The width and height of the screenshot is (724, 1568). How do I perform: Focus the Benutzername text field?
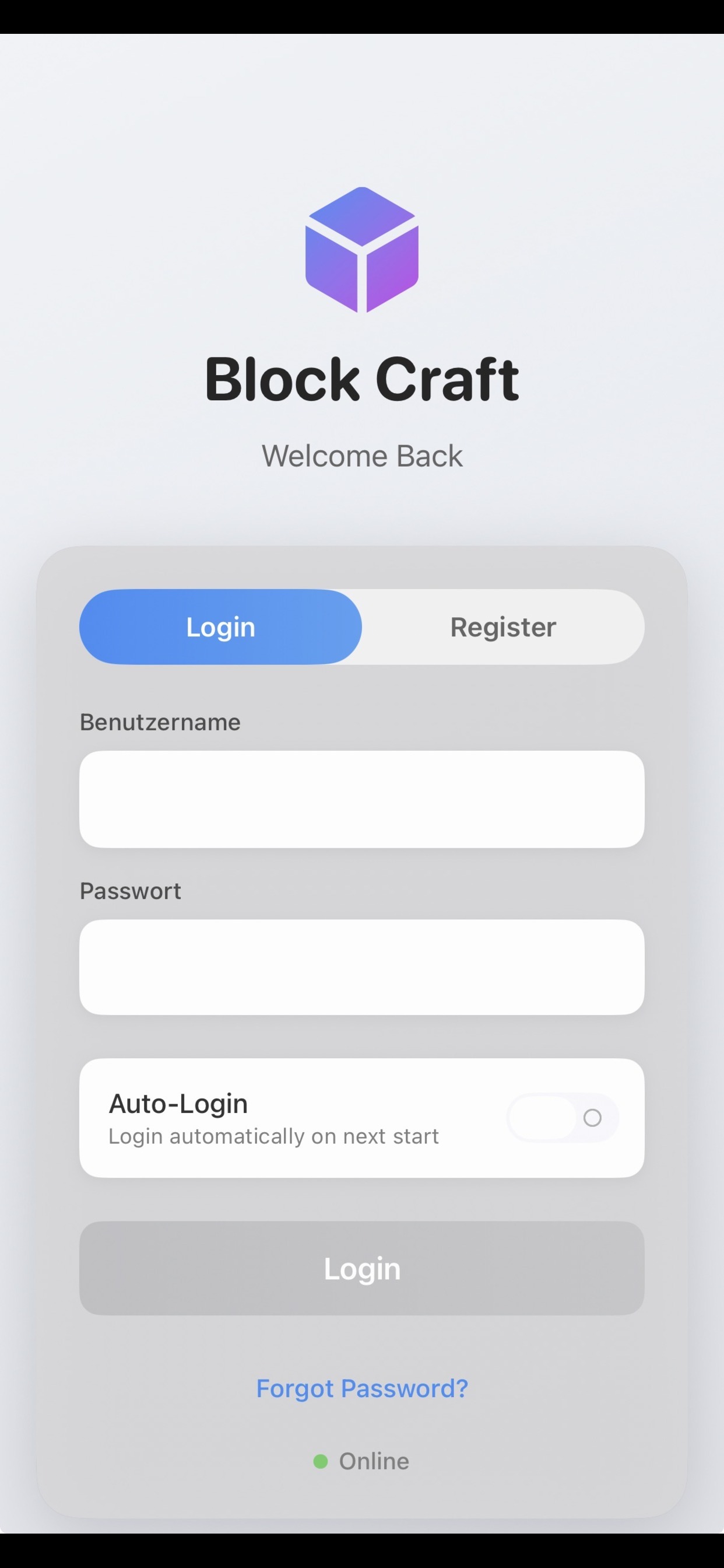click(361, 799)
